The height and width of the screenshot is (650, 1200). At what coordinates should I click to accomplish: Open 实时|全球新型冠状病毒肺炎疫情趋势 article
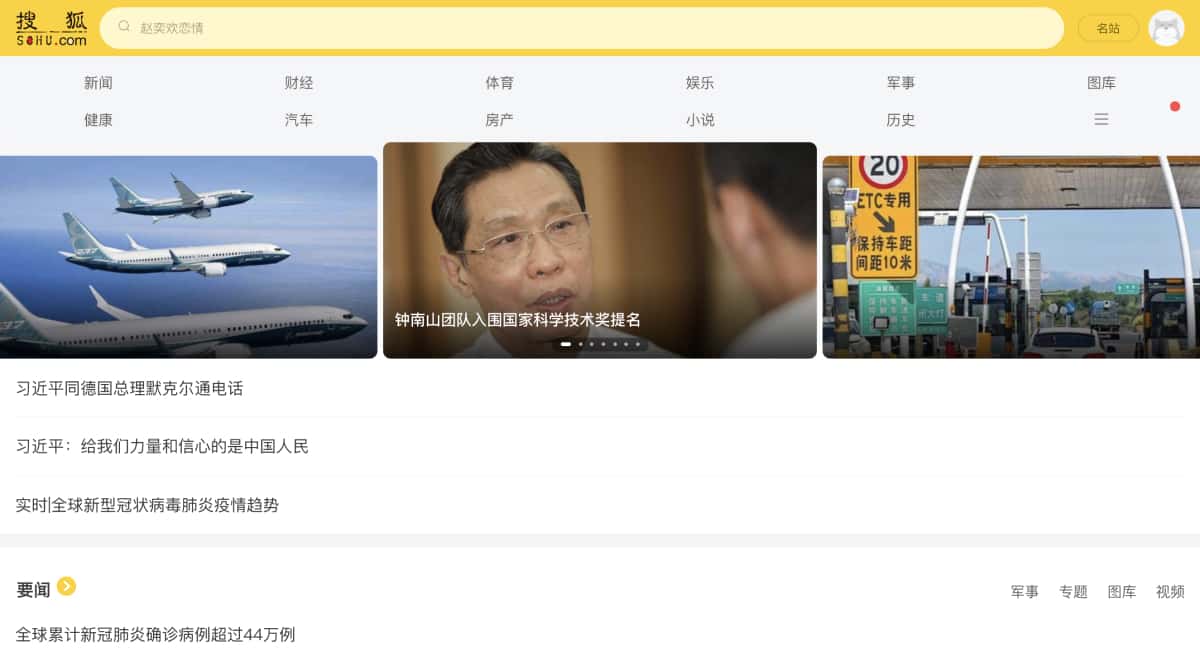point(148,505)
